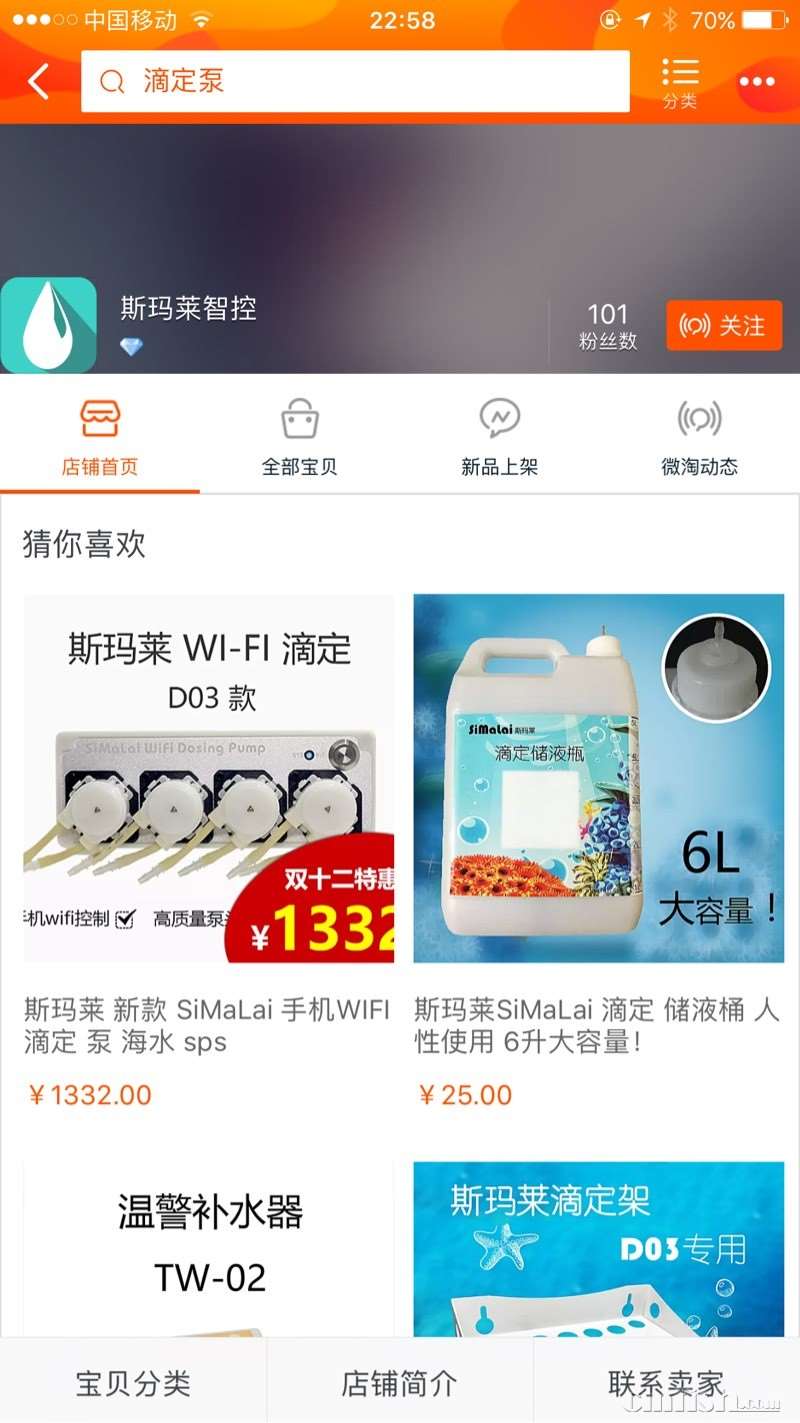Tap the search field showing 滴定泵

[x=300, y=80]
